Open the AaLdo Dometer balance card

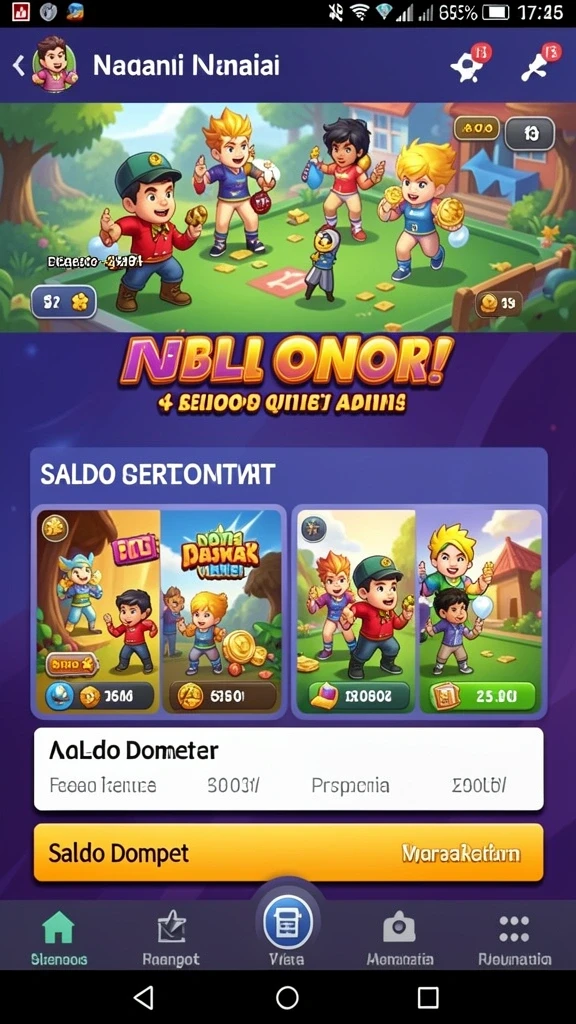coord(288,769)
